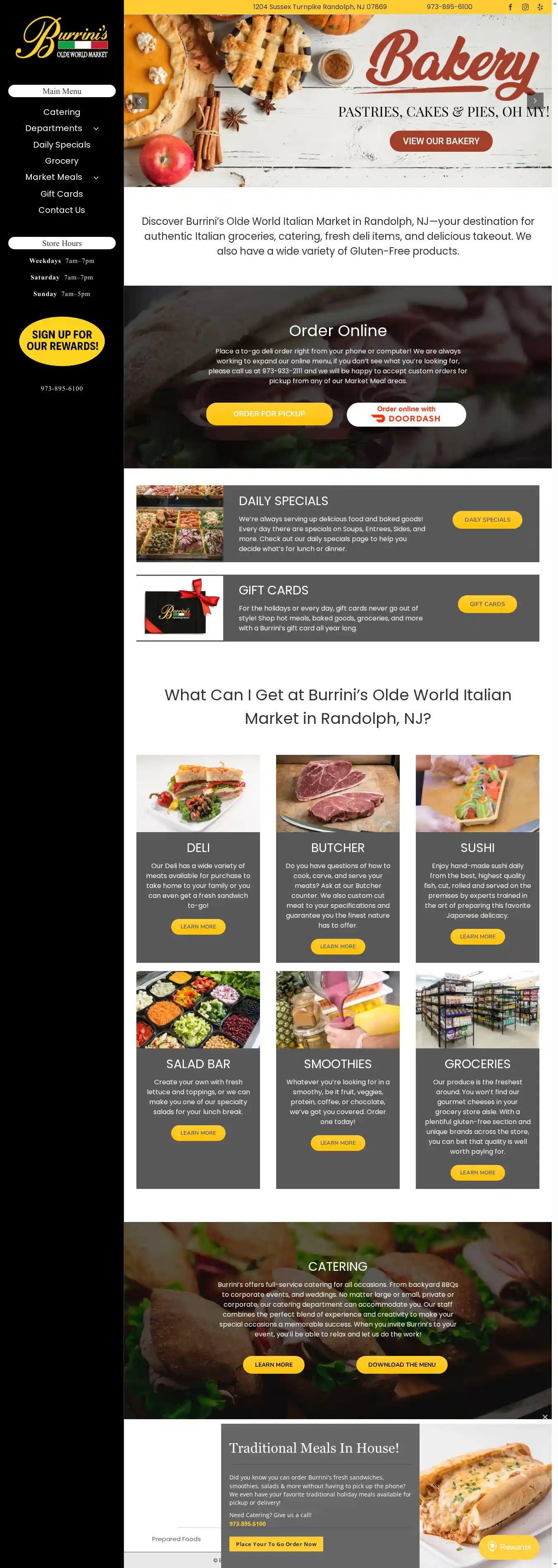Sign up for our rewards

[62, 341]
